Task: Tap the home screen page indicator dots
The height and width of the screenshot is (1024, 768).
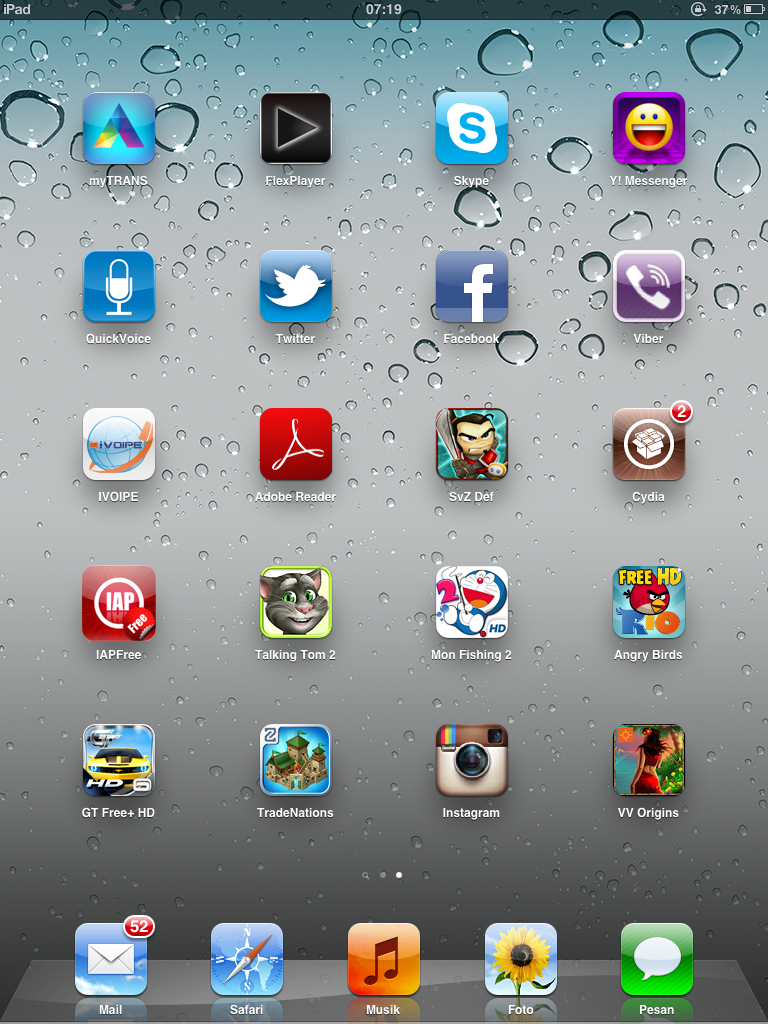Action: [383, 874]
